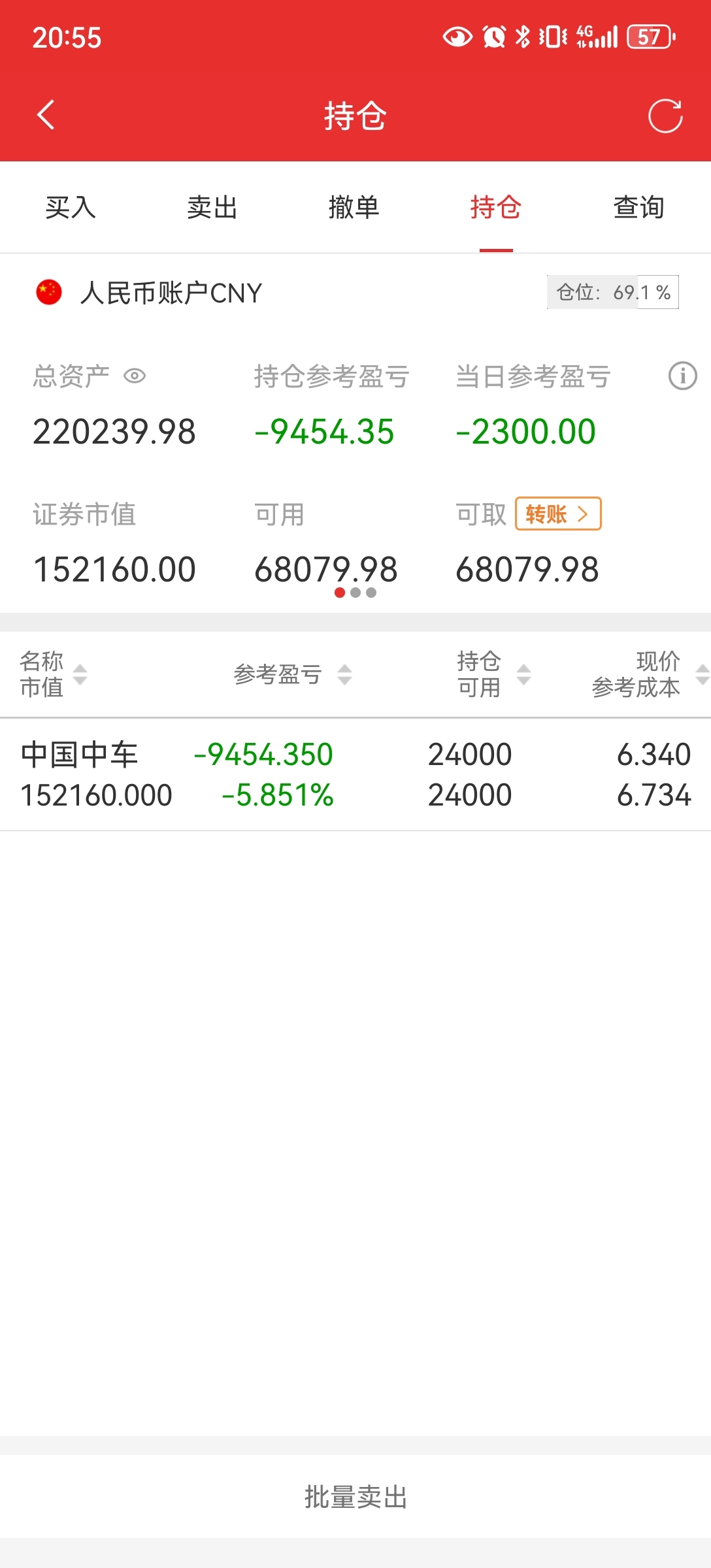
Task: Select the 持仓 tab
Action: (x=496, y=208)
